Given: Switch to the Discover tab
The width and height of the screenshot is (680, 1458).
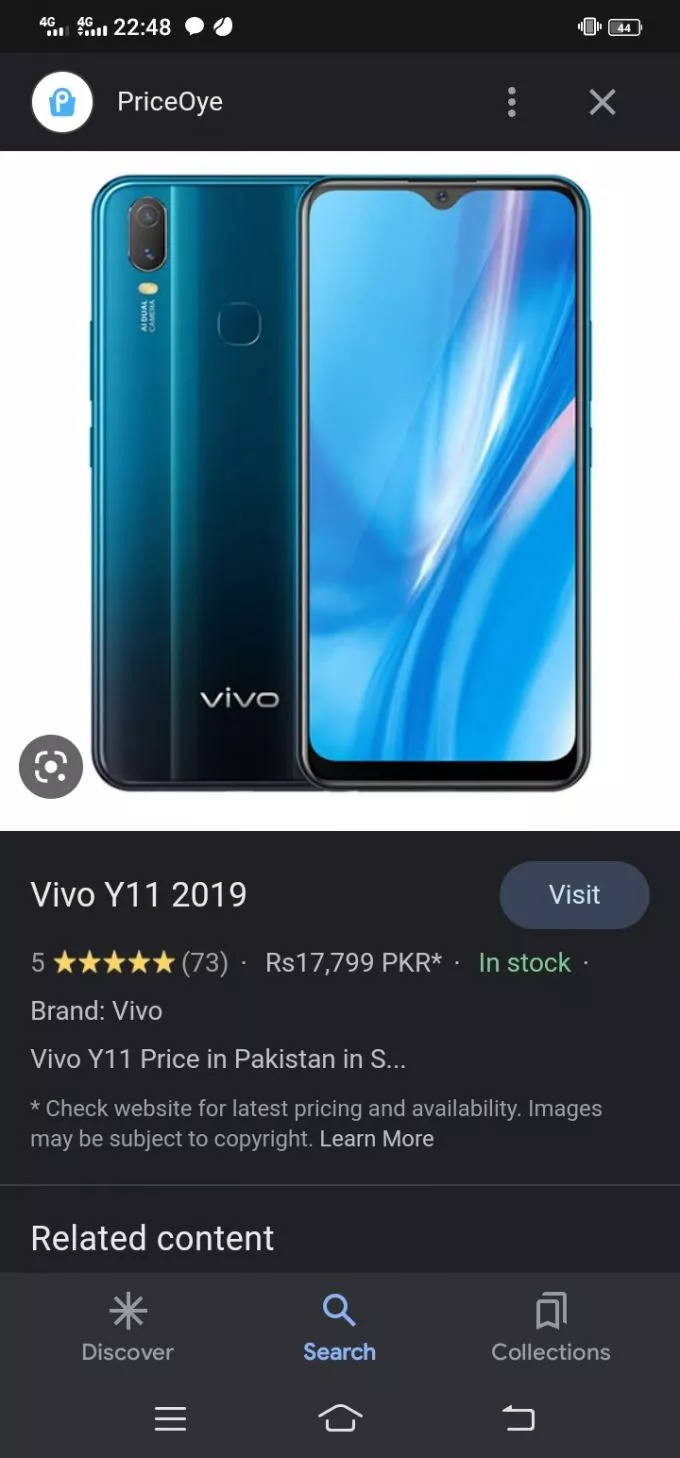Looking at the screenshot, I should [128, 1327].
